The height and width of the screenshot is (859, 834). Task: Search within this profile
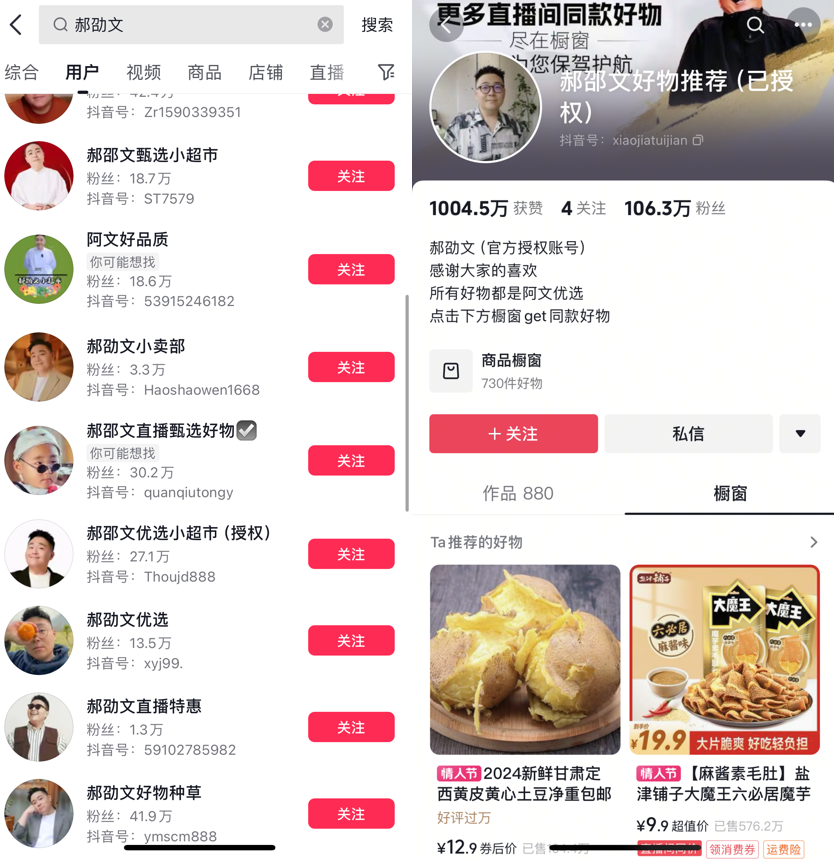756,25
